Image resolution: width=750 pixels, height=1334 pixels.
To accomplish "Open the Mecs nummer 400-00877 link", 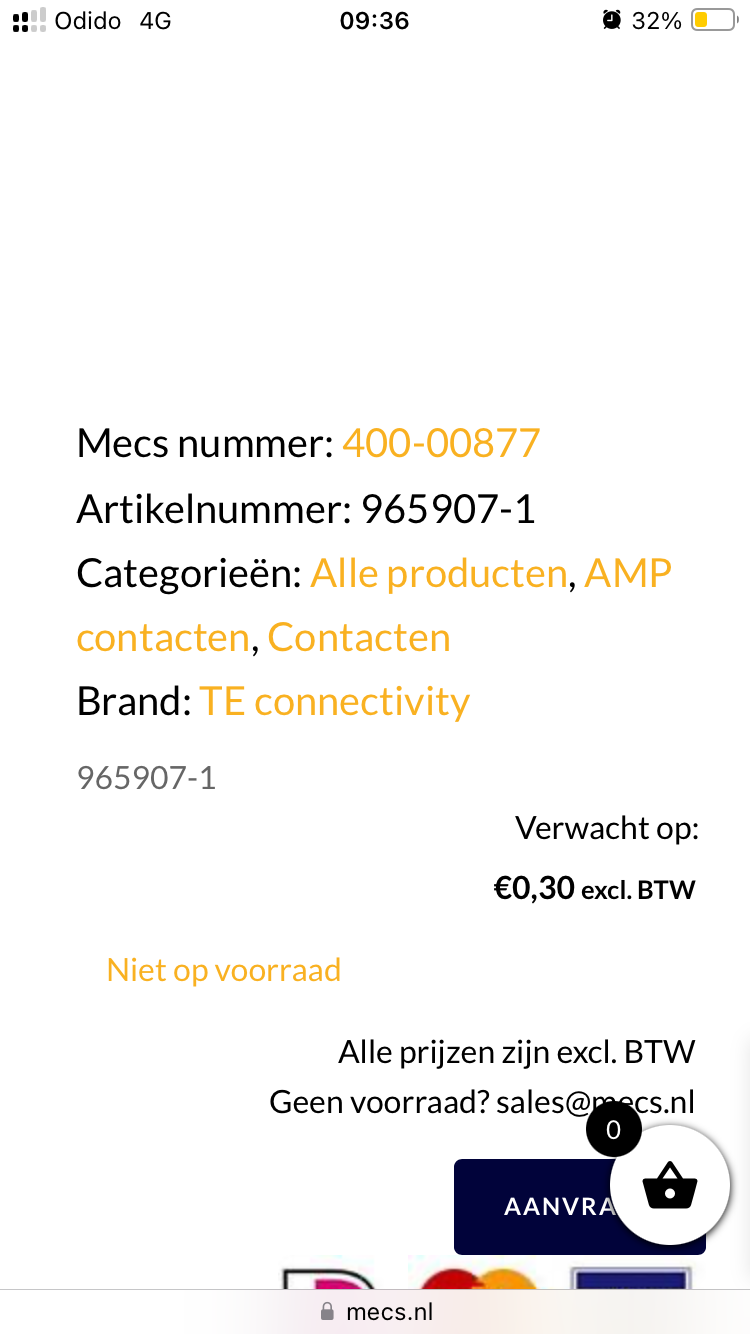I will pos(441,442).
